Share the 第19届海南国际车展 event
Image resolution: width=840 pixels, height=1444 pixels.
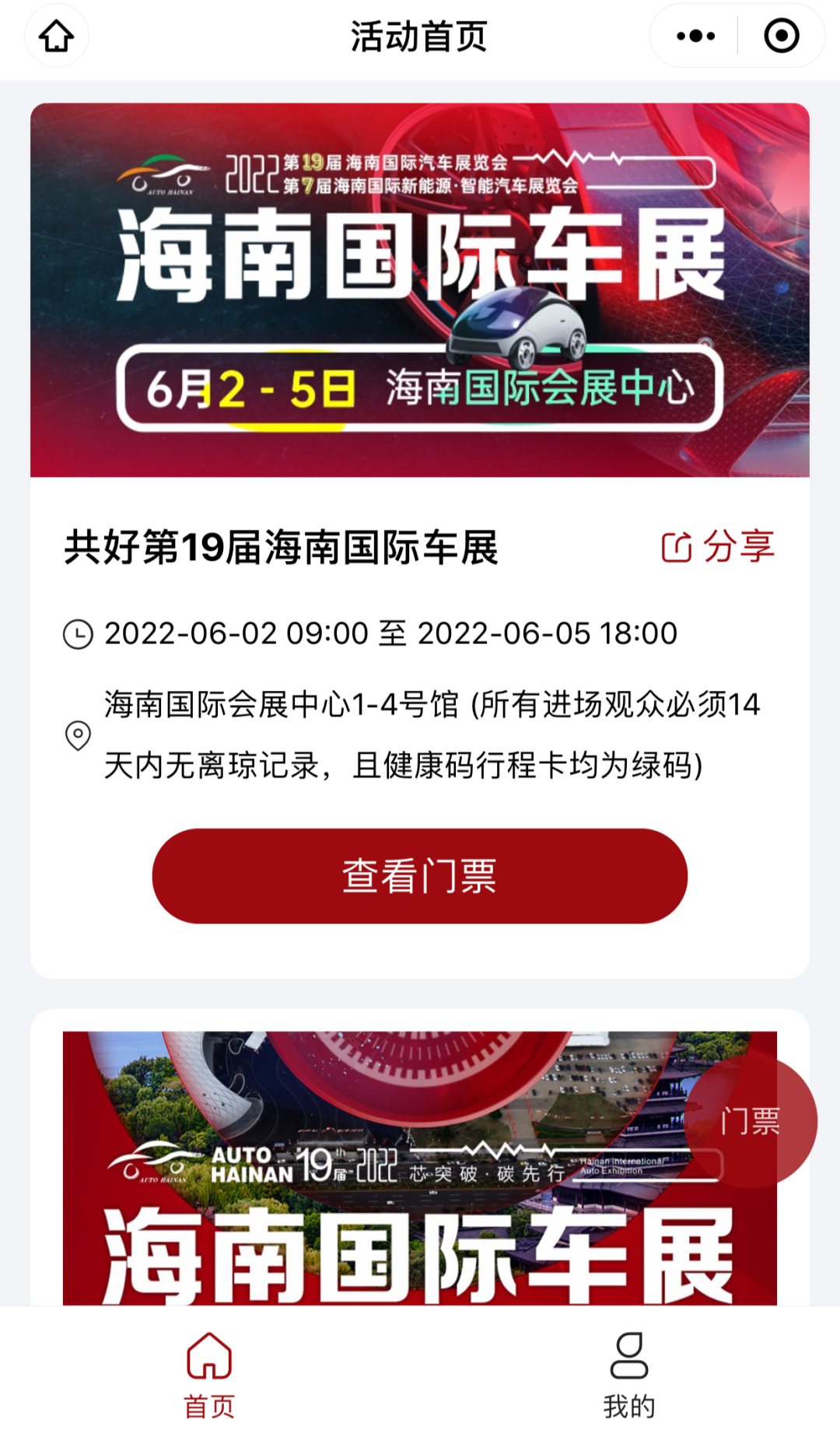coord(717,546)
